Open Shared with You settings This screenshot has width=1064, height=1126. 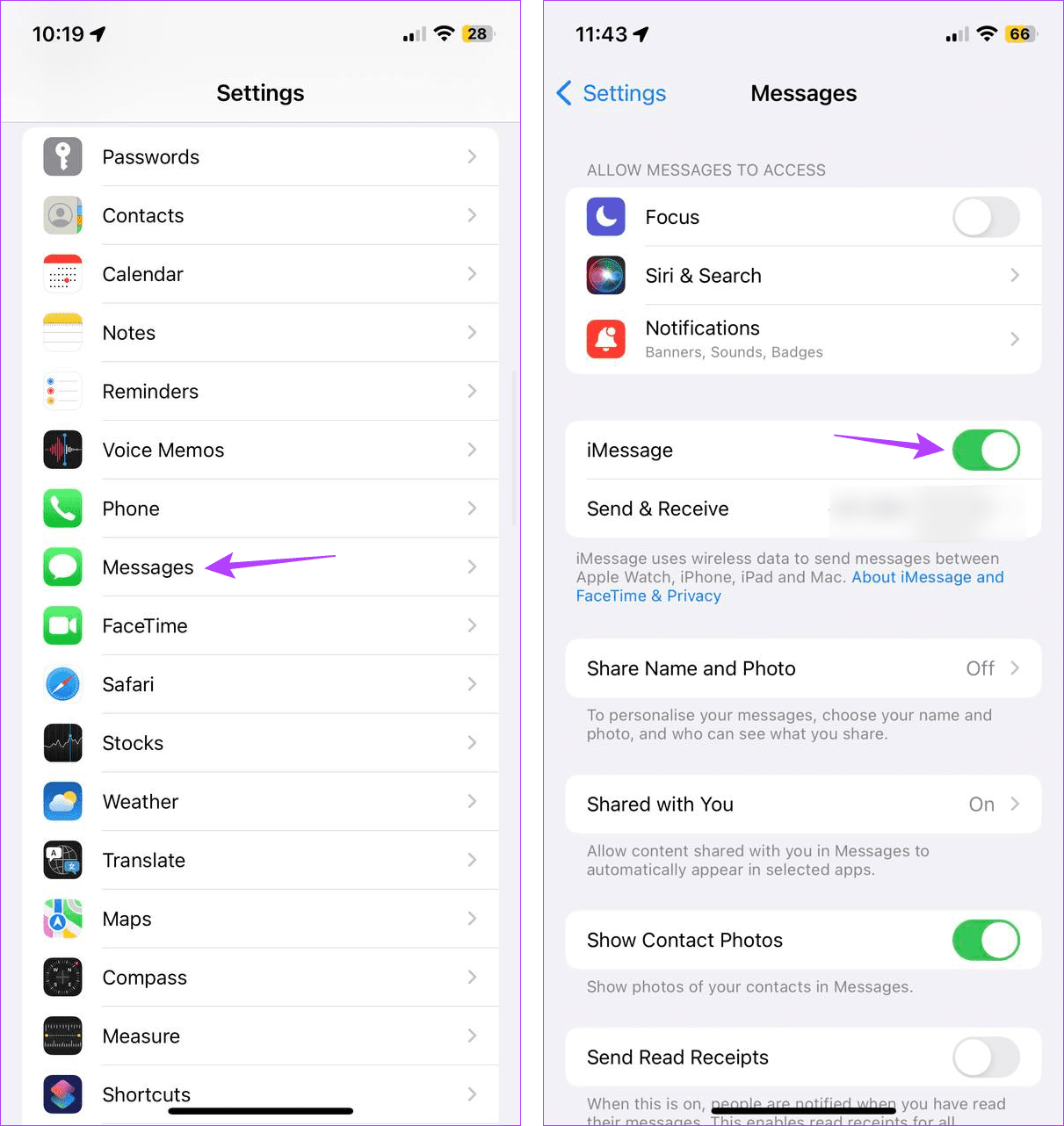pyautogui.click(x=803, y=805)
